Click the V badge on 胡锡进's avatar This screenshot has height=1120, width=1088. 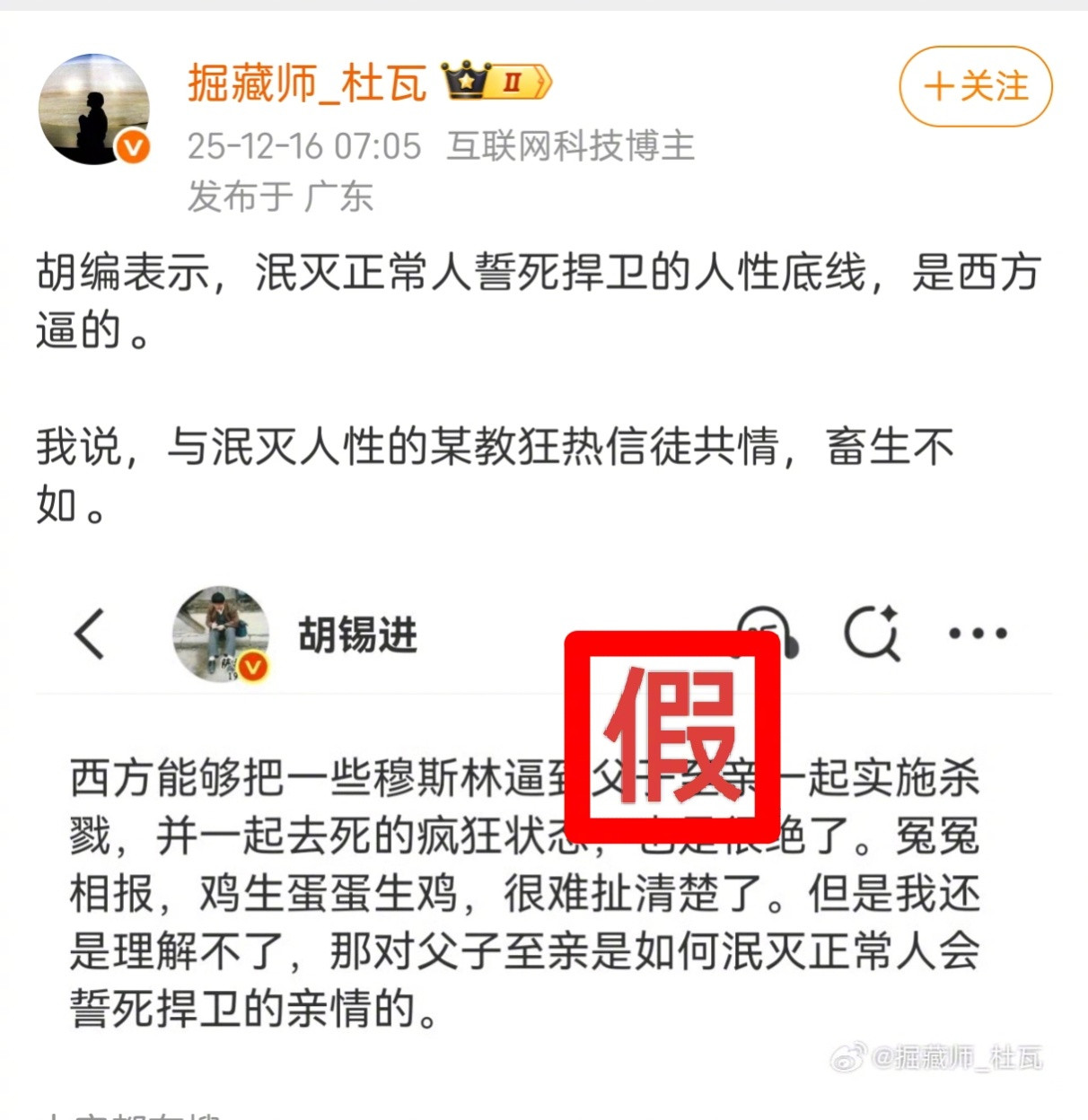(x=252, y=668)
